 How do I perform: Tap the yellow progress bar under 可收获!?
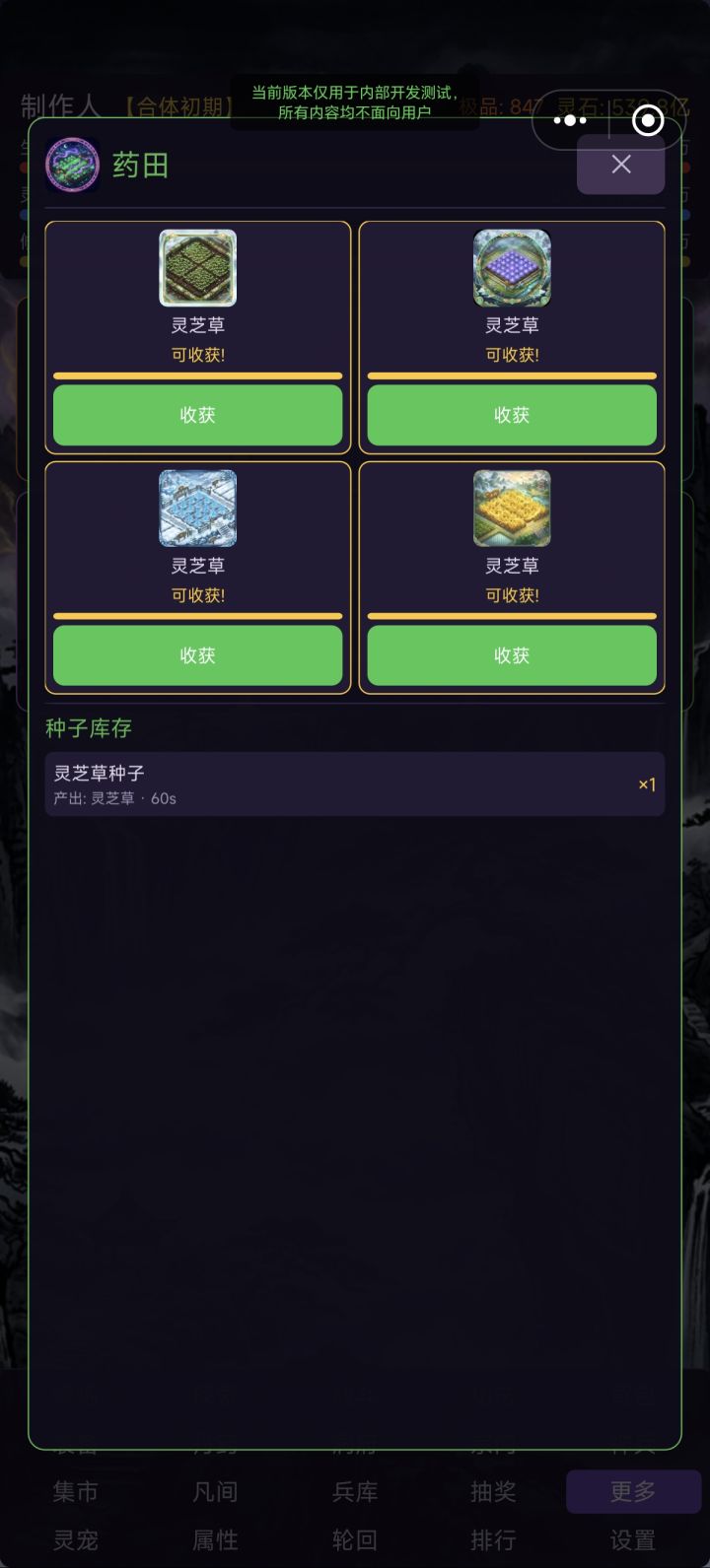[x=197, y=376]
